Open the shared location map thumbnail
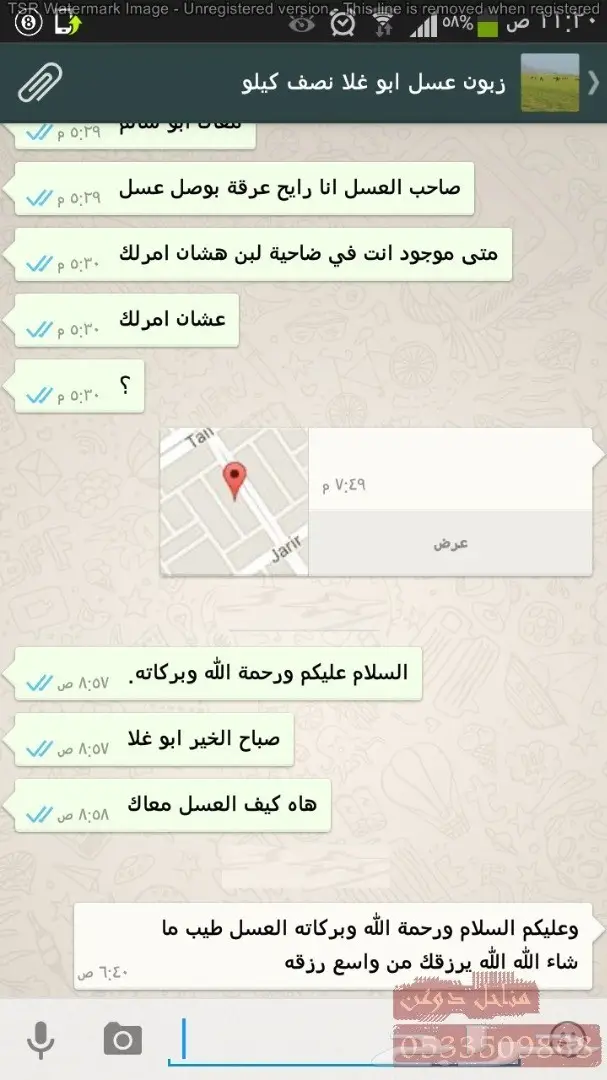This screenshot has width=607, height=1080. tap(235, 501)
